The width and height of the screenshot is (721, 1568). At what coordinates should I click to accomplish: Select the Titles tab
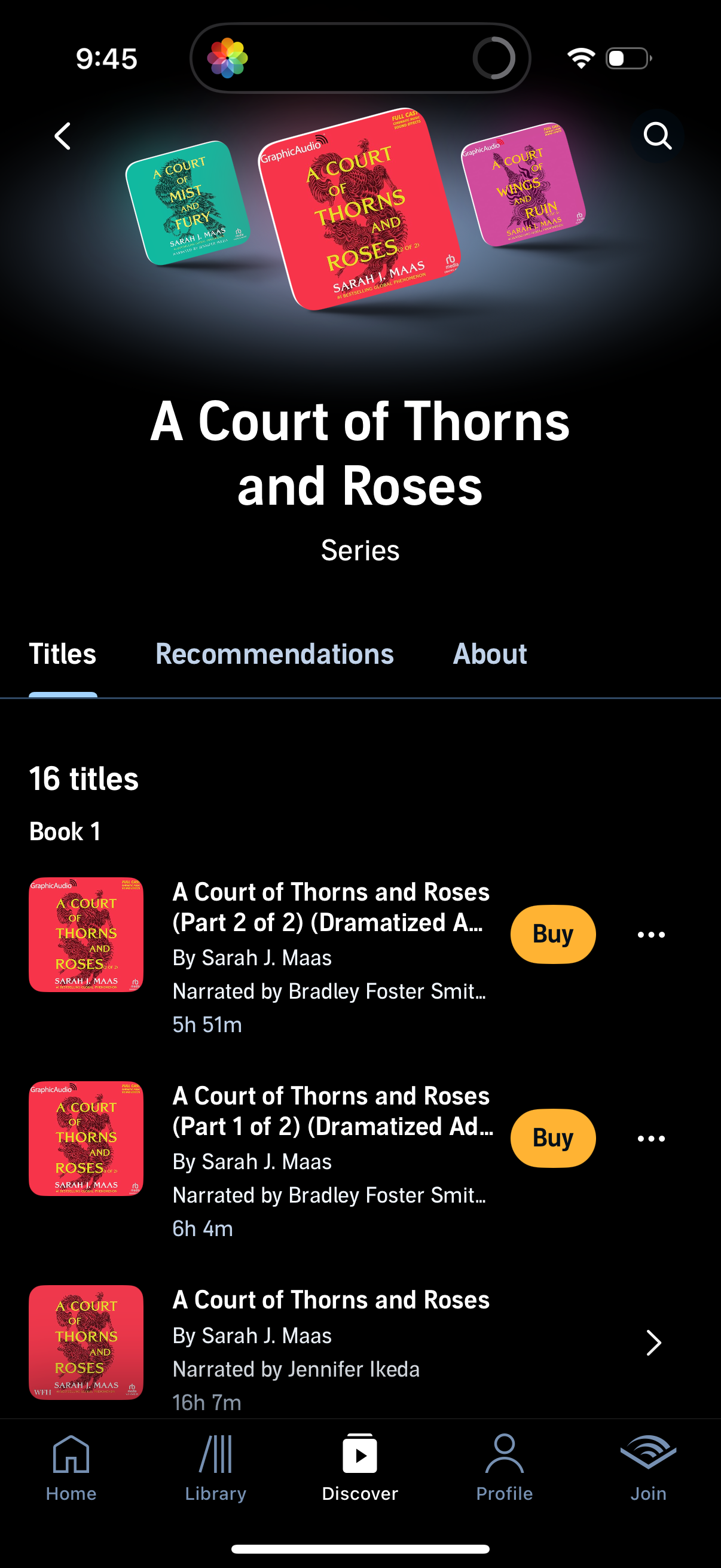(63, 654)
